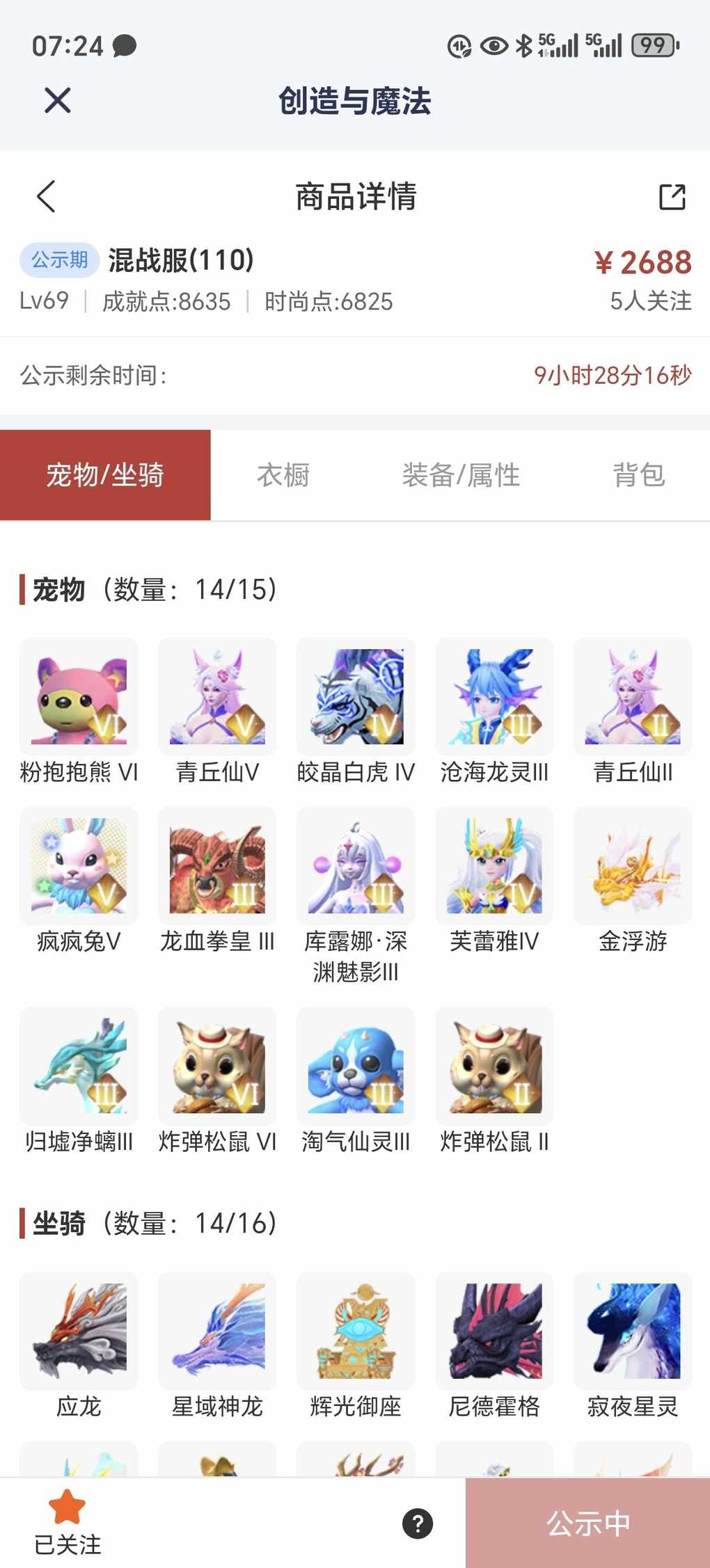View the 青丘仙V pet
This screenshot has height=1568, width=710.
(217, 697)
